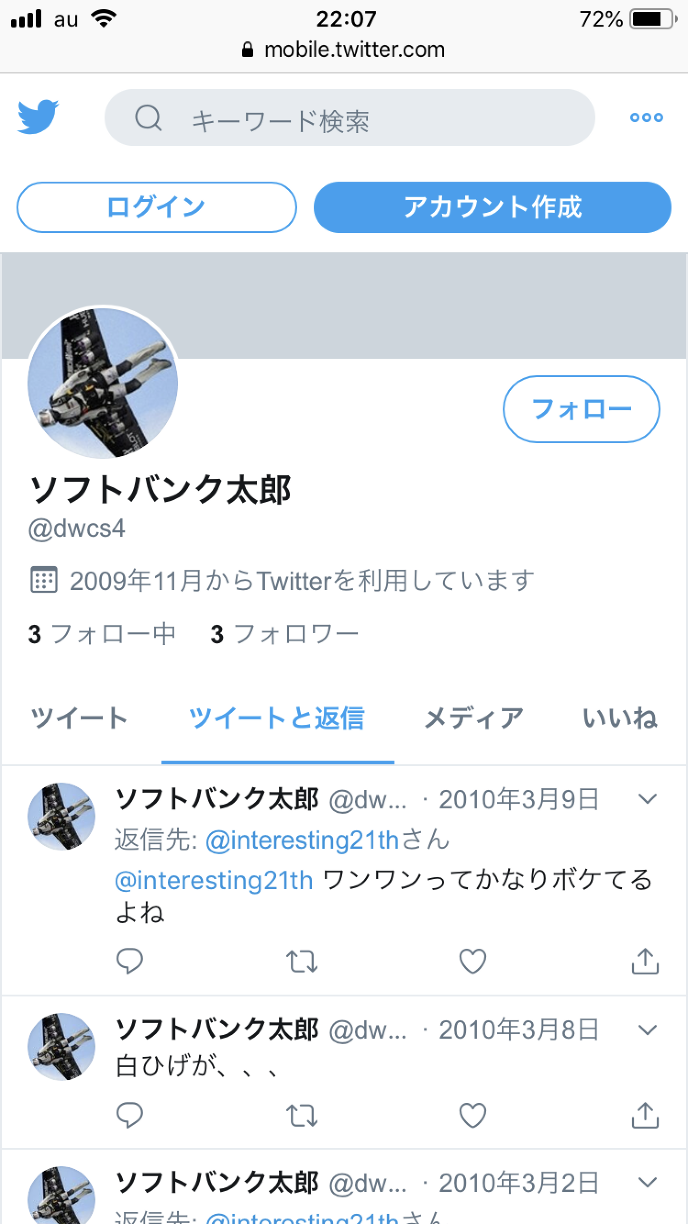The image size is (688, 1224).
Task: Like the 白ひげが、、、 tweet
Action: 472,1115
